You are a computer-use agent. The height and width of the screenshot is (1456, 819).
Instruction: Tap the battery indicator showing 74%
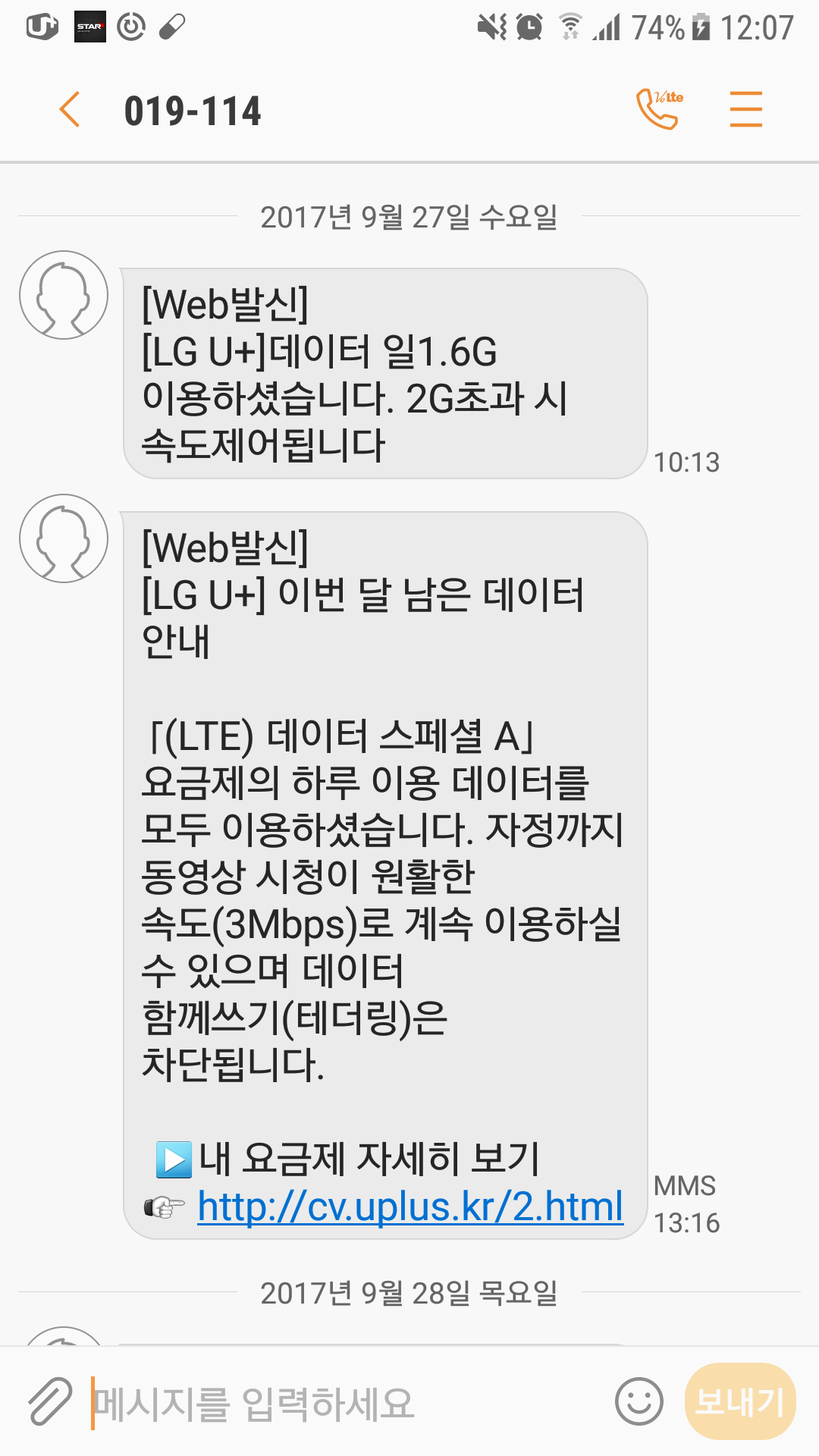[x=664, y=24]
